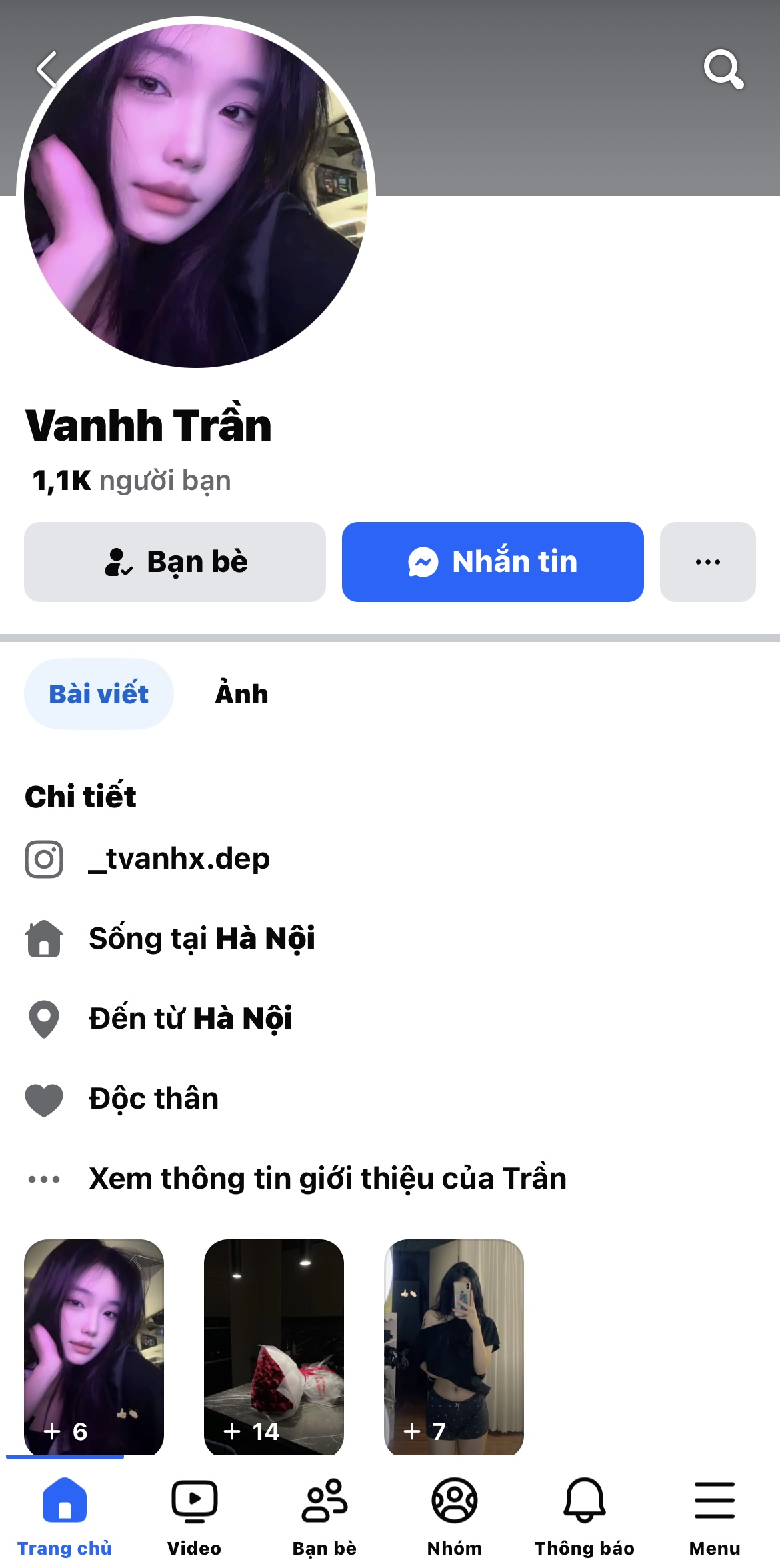Open Sống tại Hà Nội detail
Viewport: 780px width, 1568px height.
coord(201,939)
